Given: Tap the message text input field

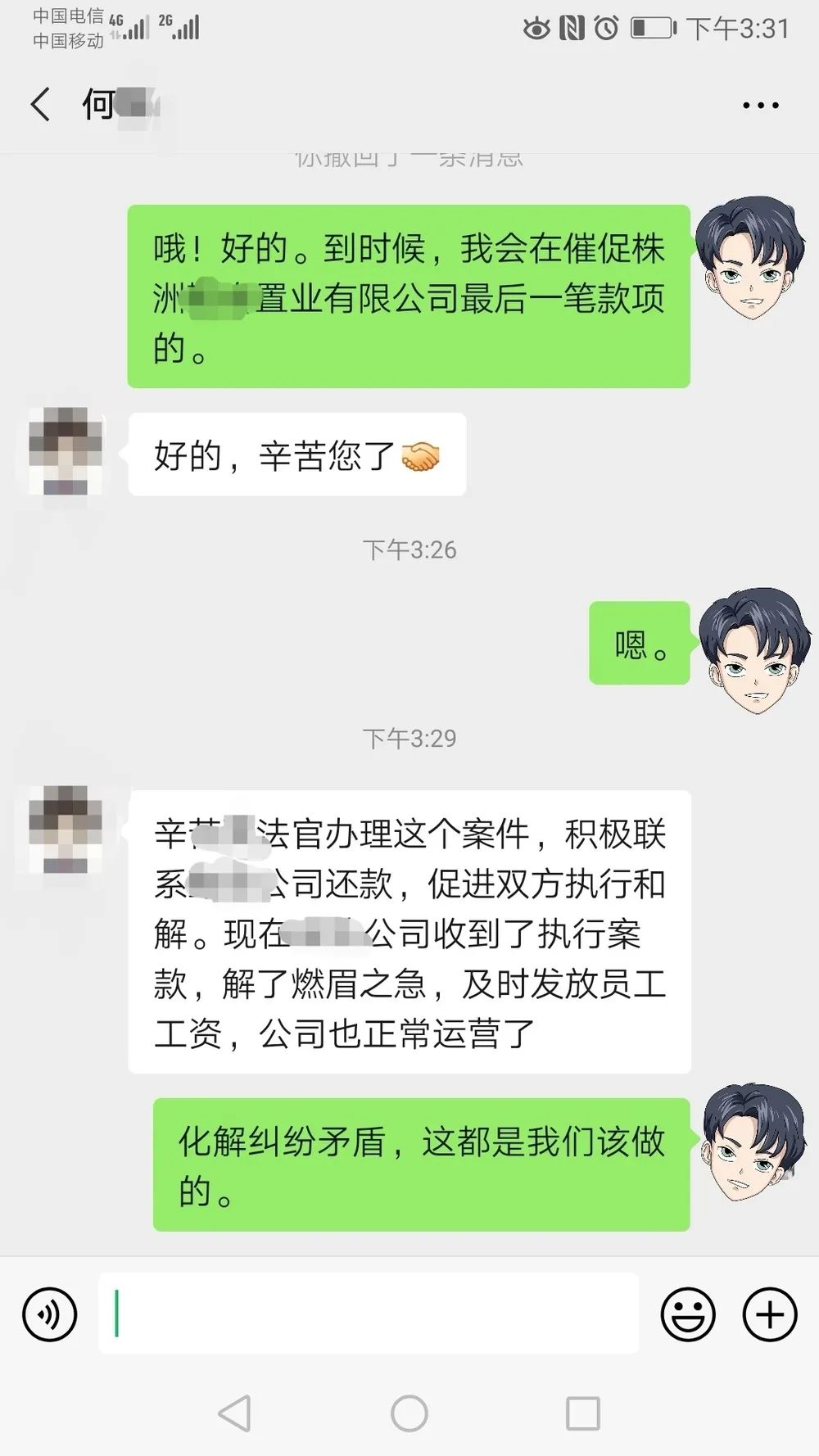Looking at the screenshot, I should click(x=369, y=1313).
